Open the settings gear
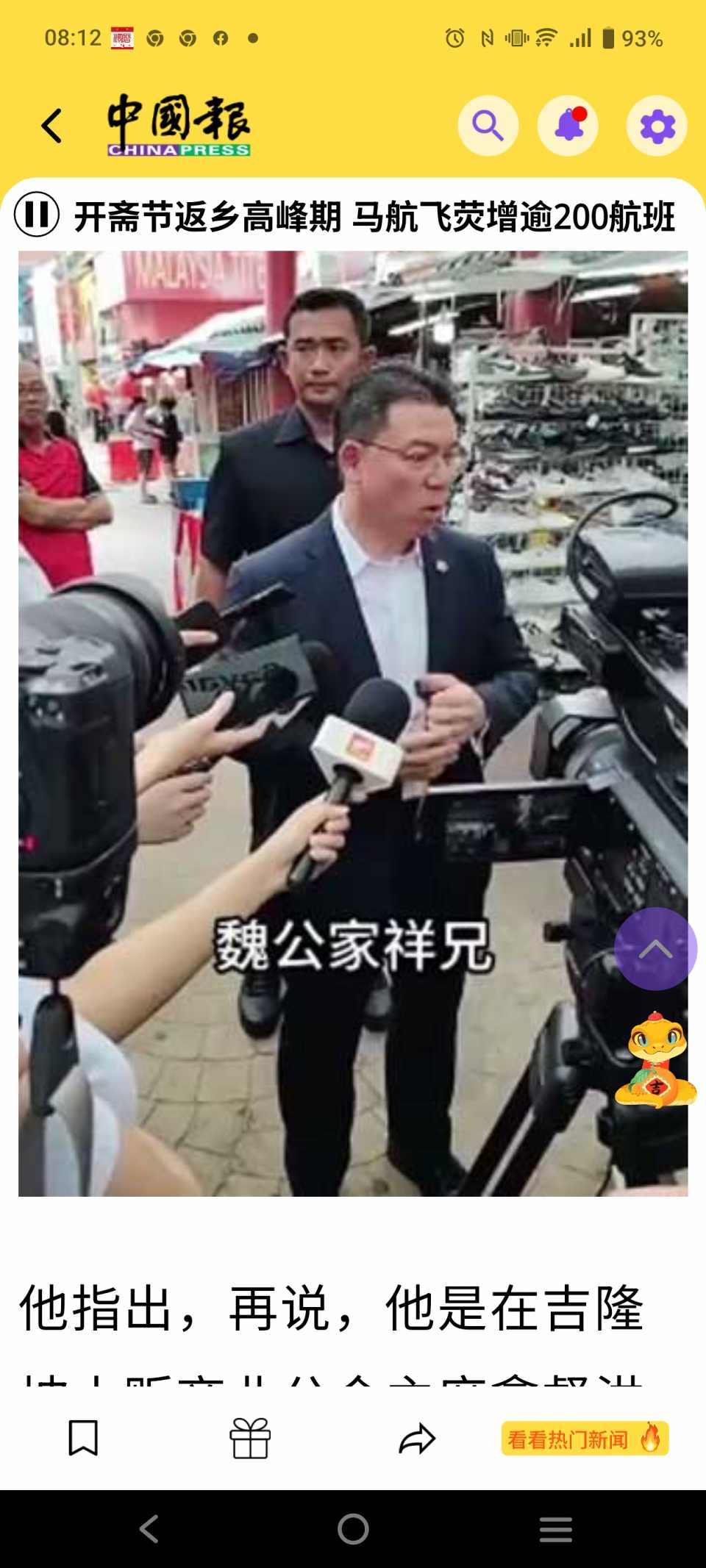This screenshot has height=1568, width=706. [x=657, y=126]
